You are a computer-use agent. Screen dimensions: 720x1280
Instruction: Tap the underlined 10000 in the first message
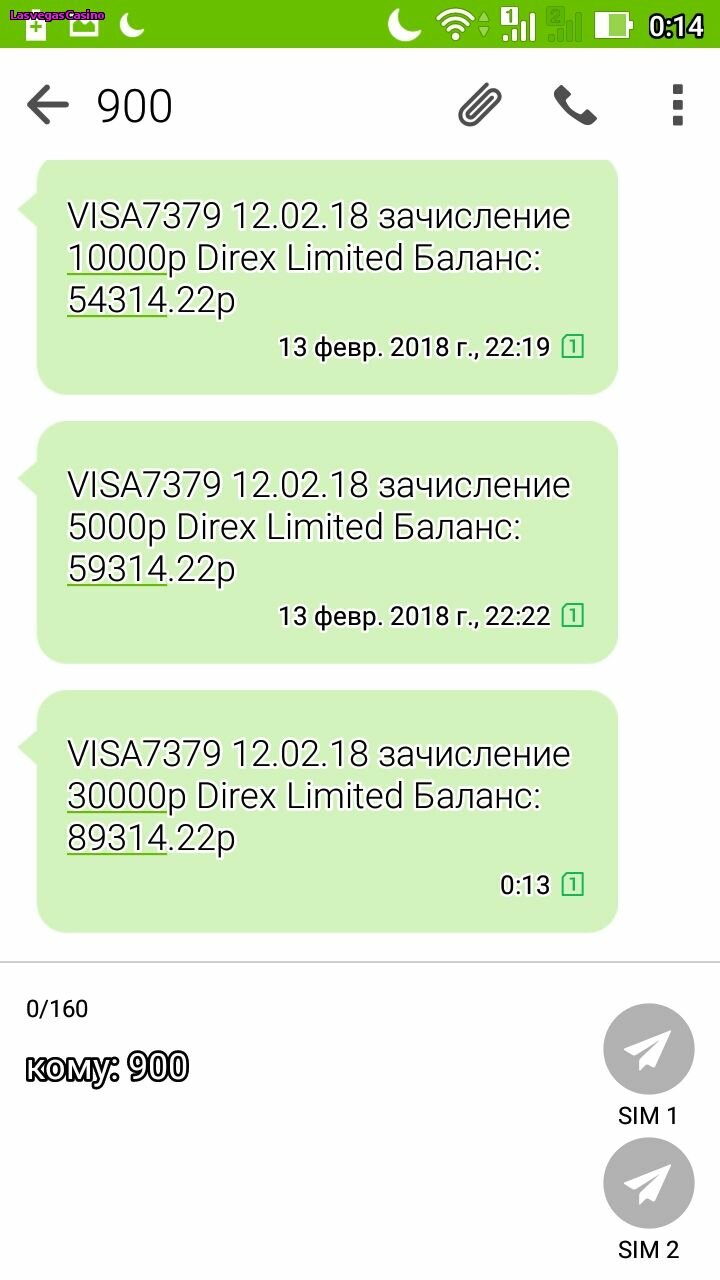[116, 258]
